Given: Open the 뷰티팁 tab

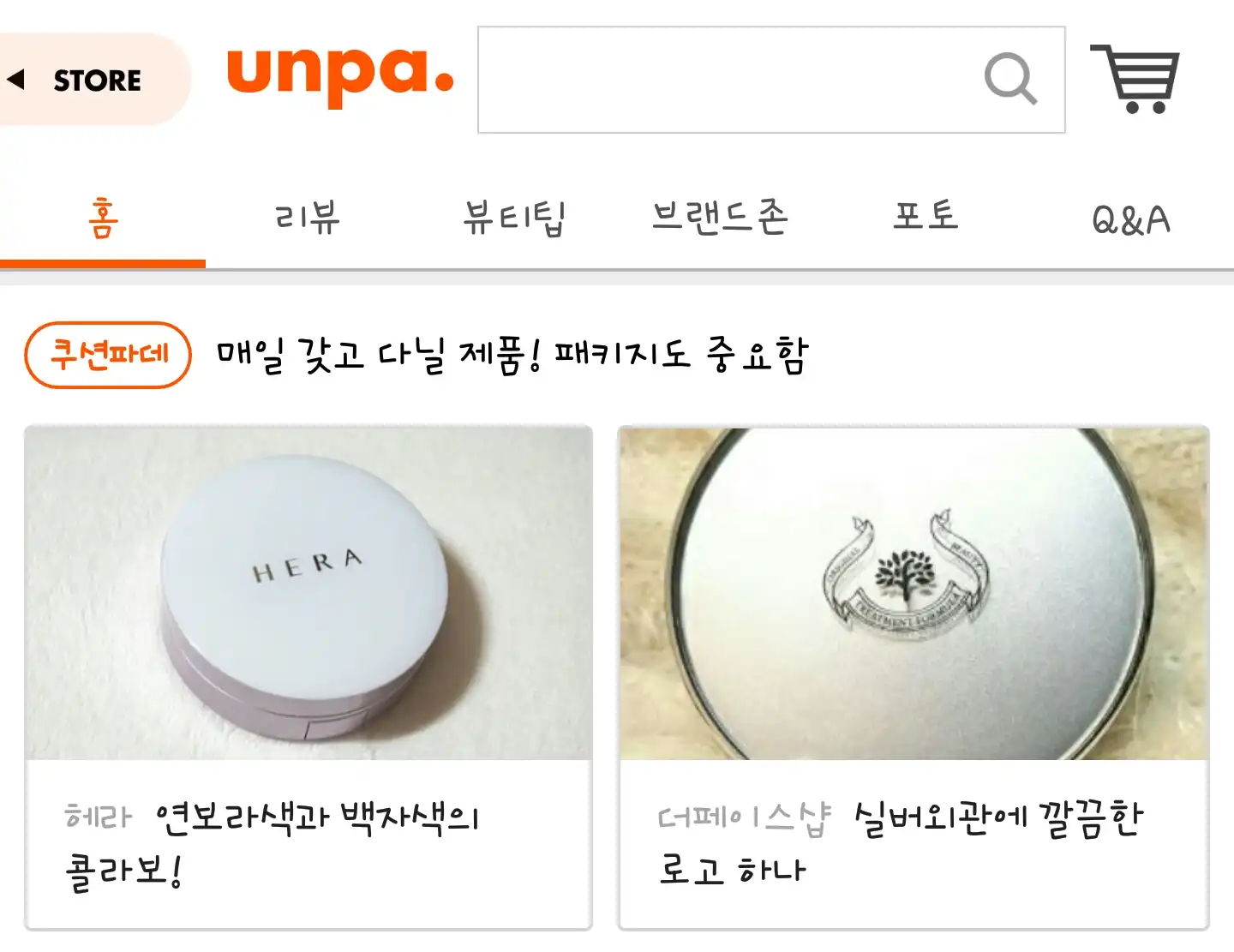Looking at the screenshot, I should coord(514,219).
